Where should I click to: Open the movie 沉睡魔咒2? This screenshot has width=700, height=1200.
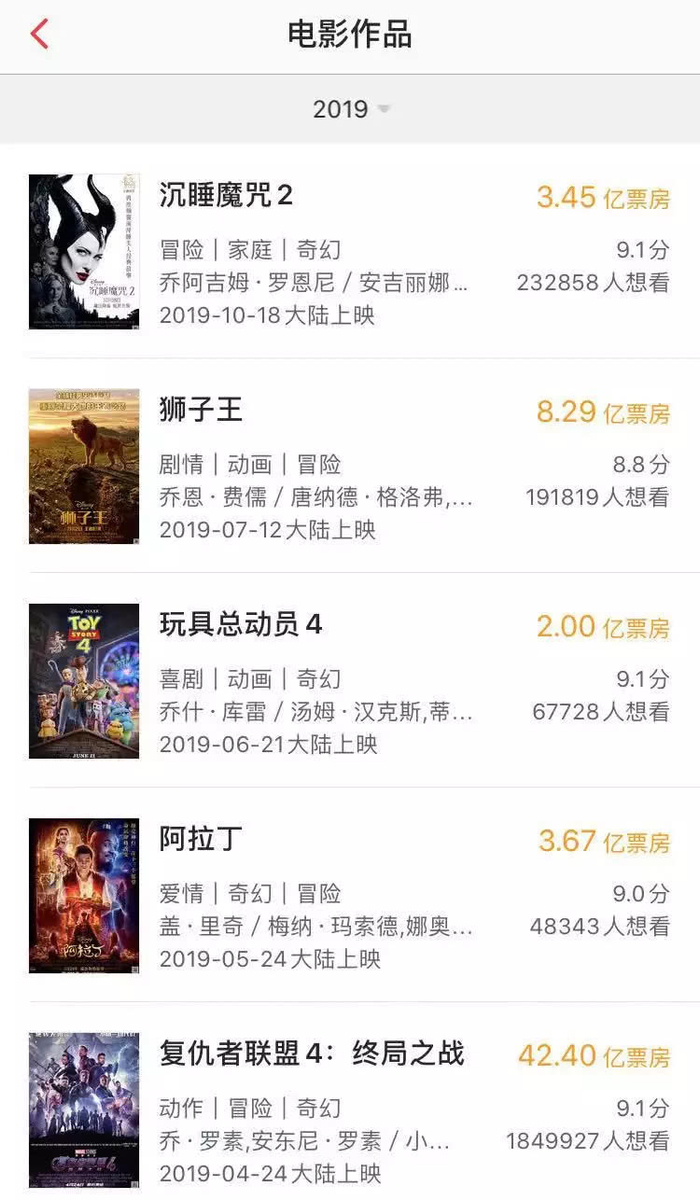(x=226, y=195)
